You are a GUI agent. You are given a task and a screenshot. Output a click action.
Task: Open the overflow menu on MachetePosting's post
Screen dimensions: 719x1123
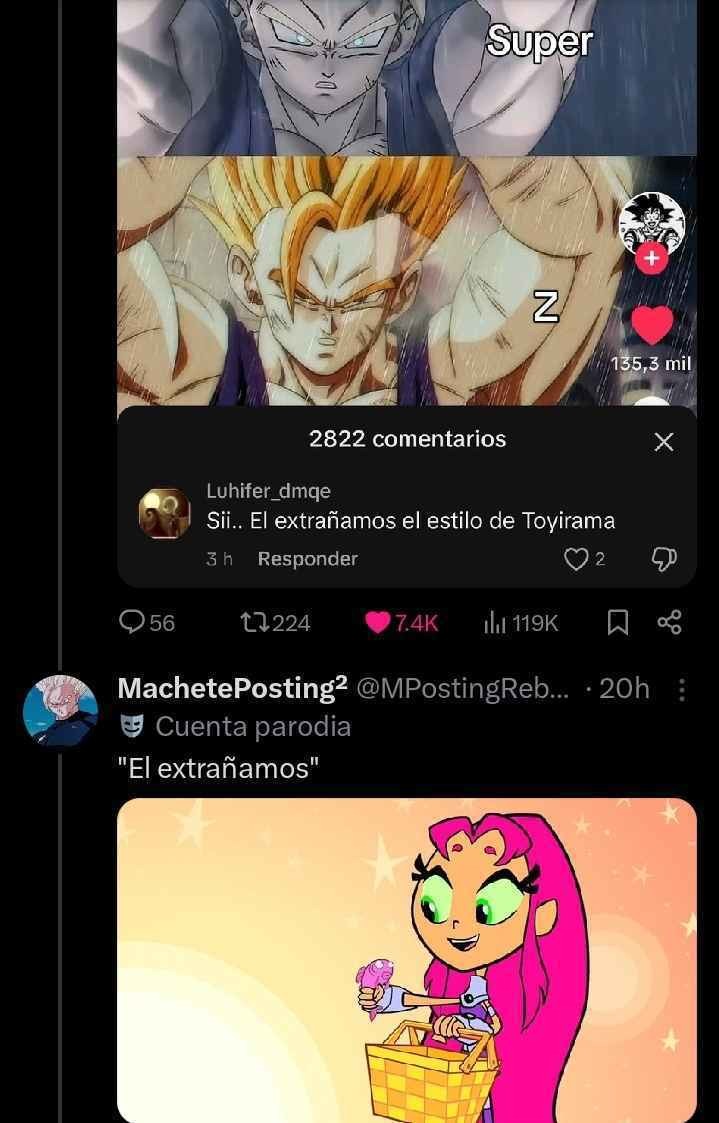point(682,689)
